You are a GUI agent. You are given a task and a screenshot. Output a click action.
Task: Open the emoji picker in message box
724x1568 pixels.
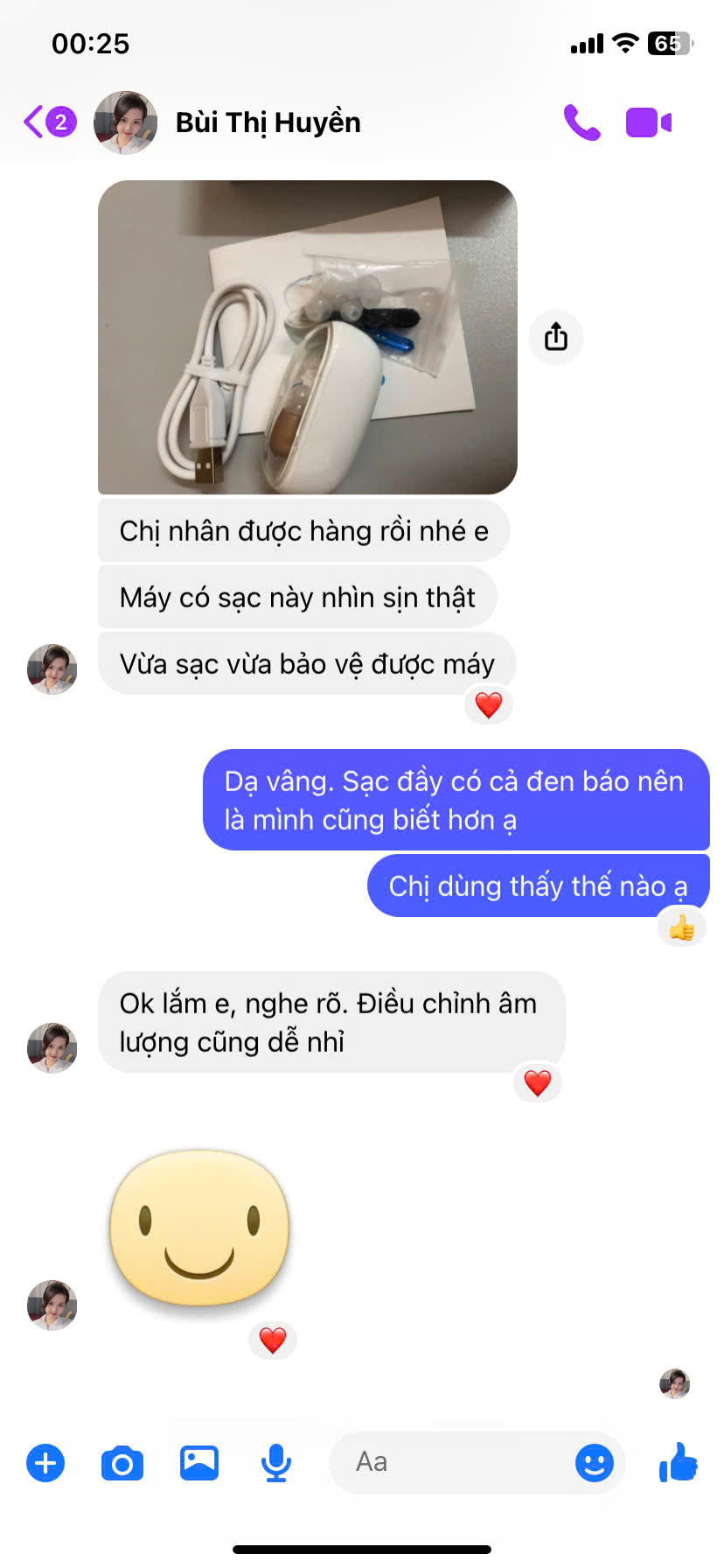595,1462
